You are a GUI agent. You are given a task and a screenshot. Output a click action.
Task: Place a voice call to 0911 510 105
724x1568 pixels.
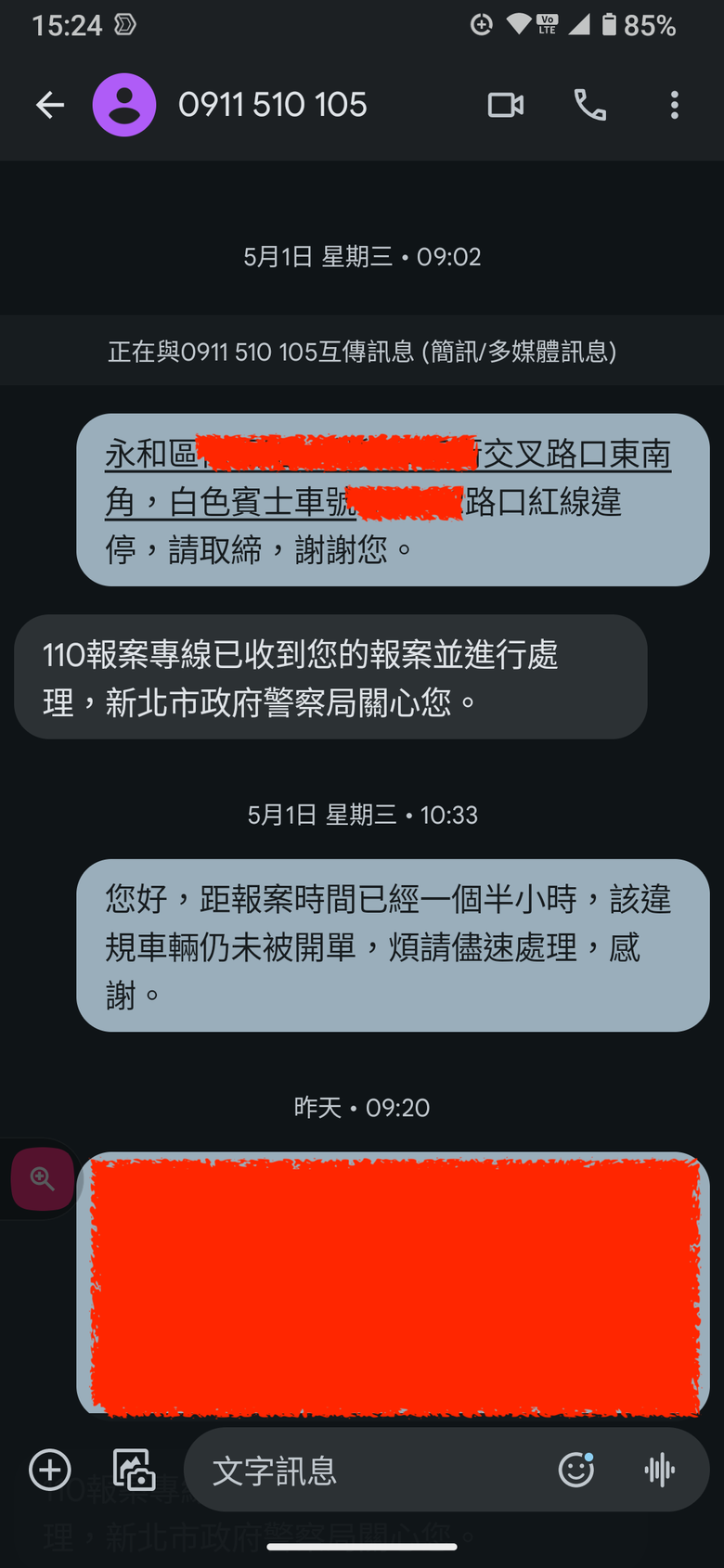pyautogui.click(x=590, y=105)
